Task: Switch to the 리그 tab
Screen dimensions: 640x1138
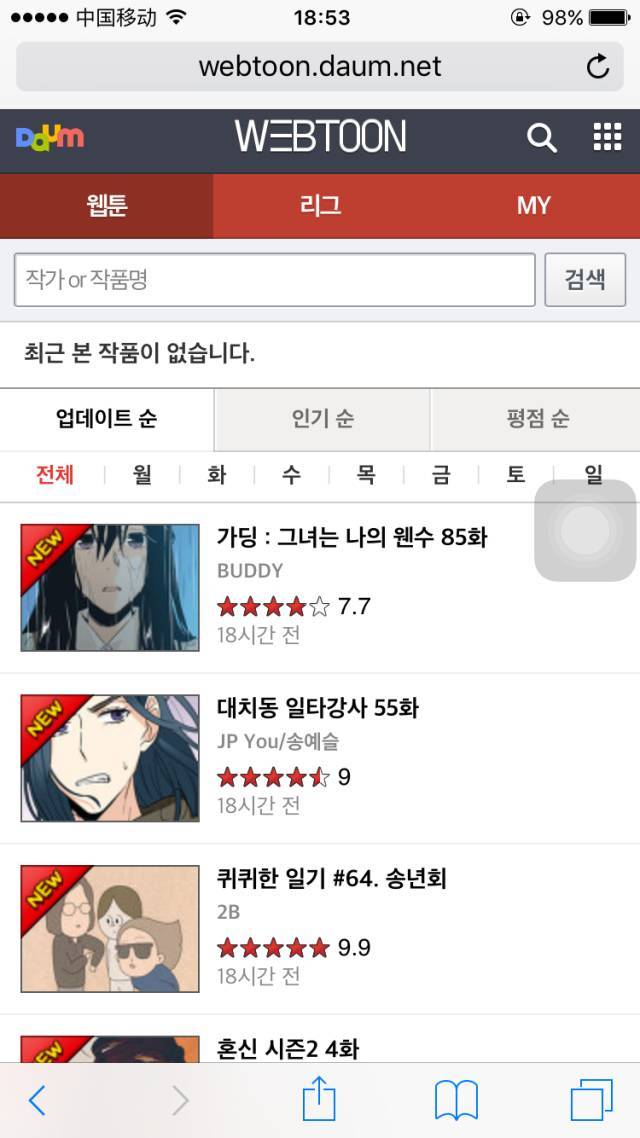Action: click(320, 206)
